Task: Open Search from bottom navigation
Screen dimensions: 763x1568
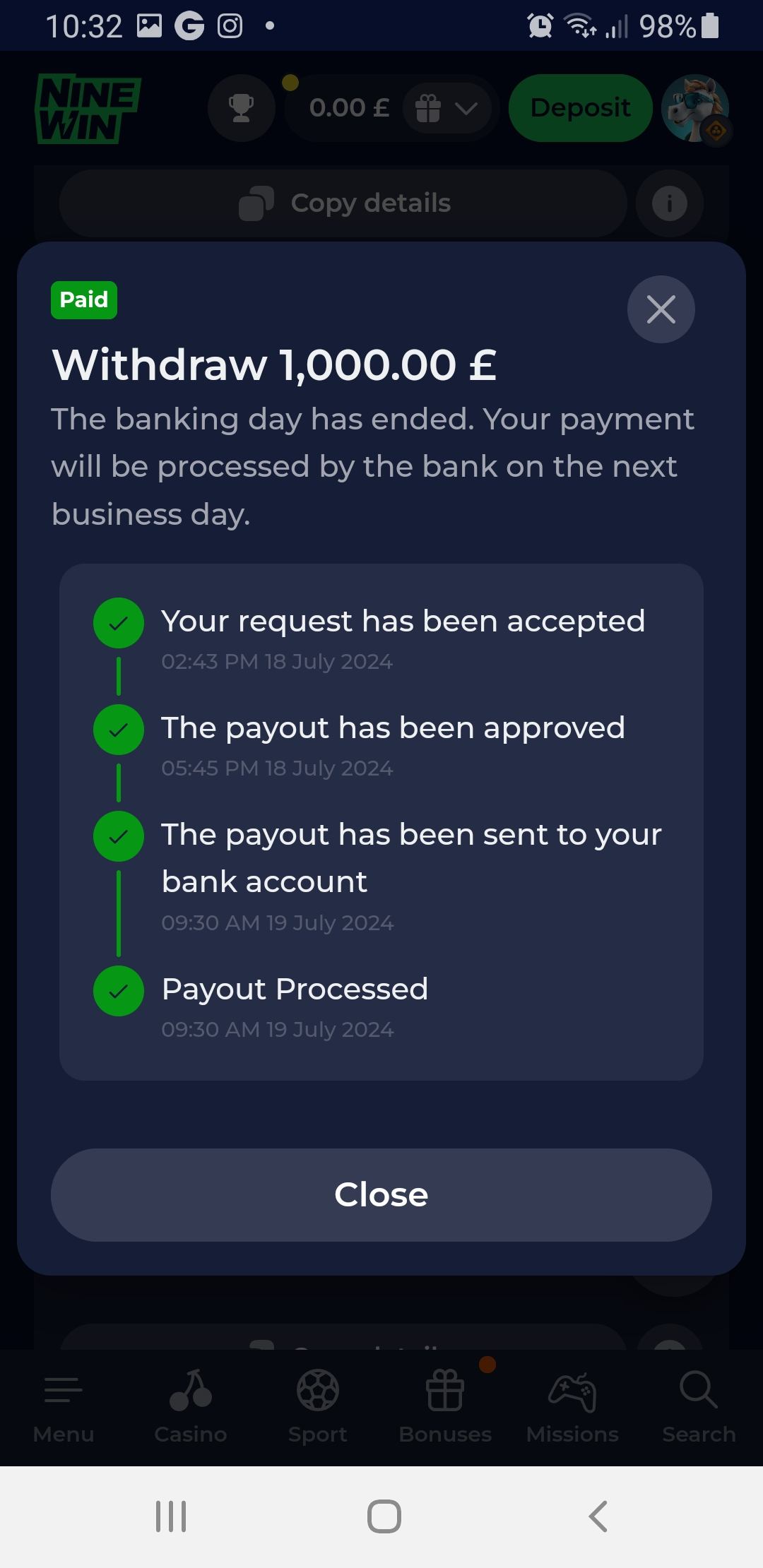Action: (x=699, y=1404)
